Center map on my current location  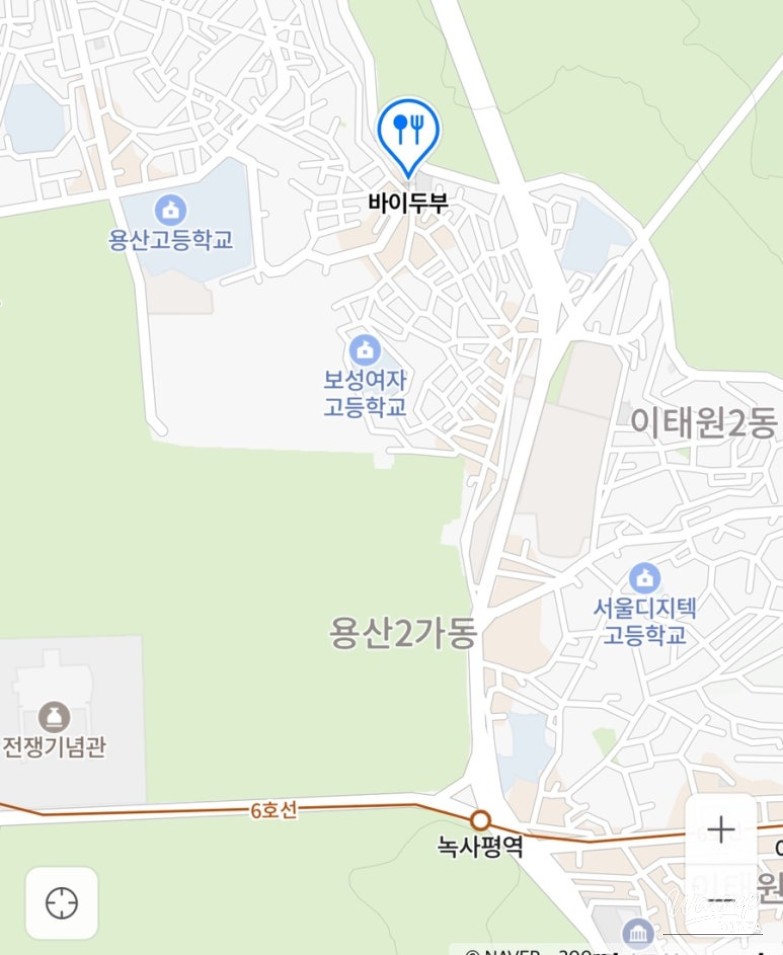point(62,903)
